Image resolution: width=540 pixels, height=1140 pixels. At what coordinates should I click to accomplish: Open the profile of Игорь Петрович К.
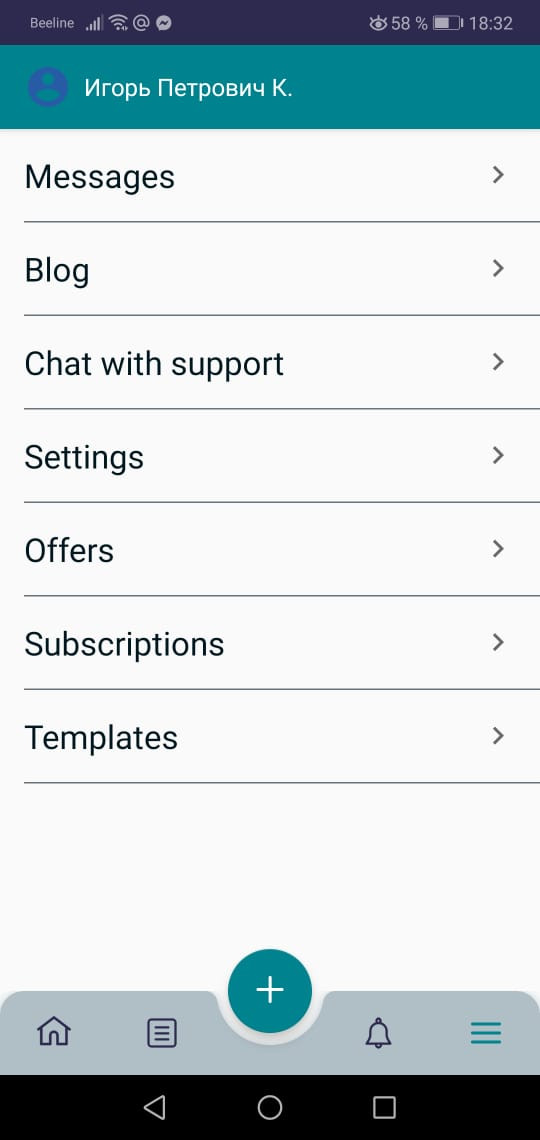[x=188, y=87]
